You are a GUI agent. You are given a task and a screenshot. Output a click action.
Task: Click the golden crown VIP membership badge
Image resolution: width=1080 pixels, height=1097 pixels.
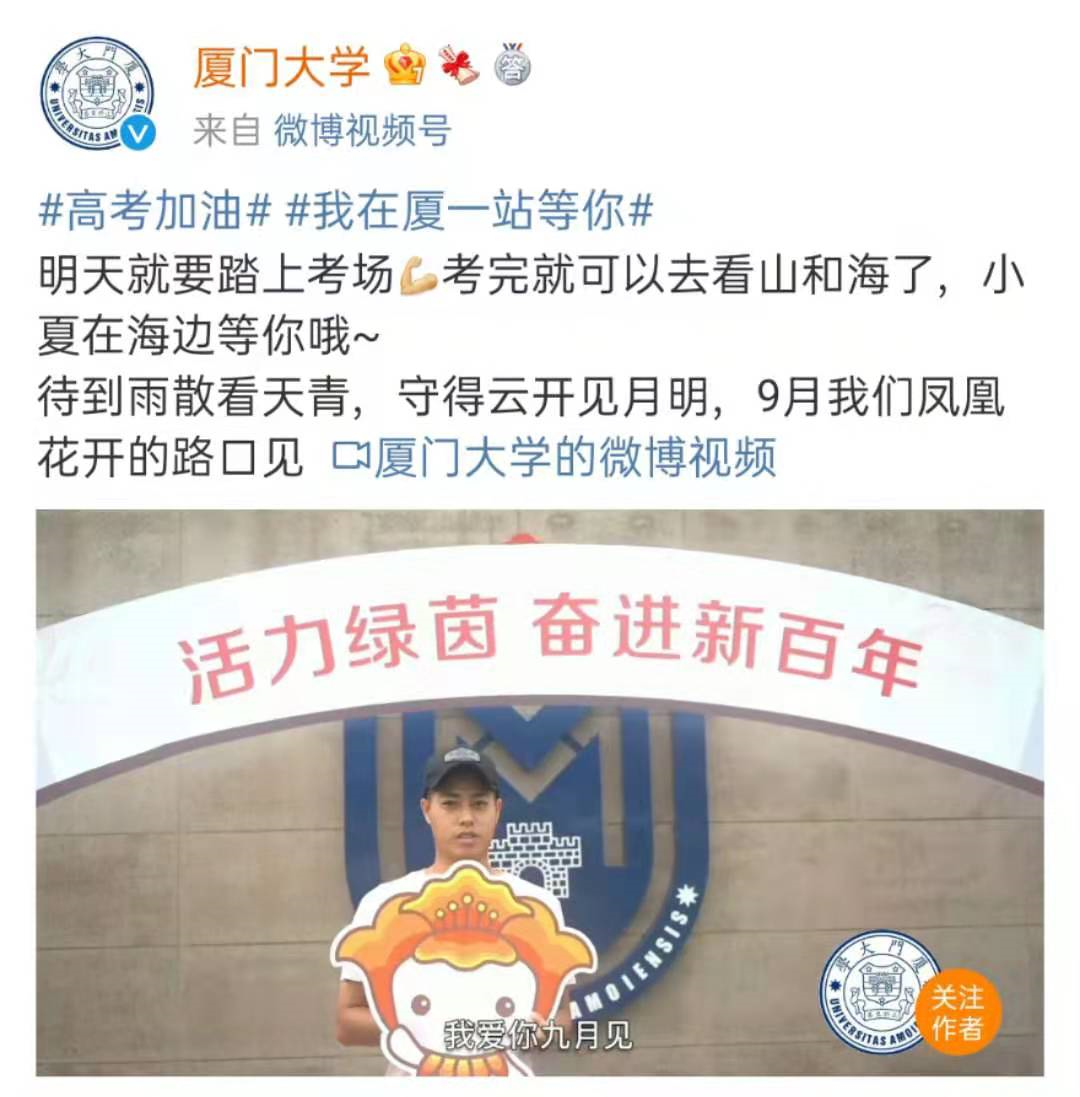click(x=404, y=65)
